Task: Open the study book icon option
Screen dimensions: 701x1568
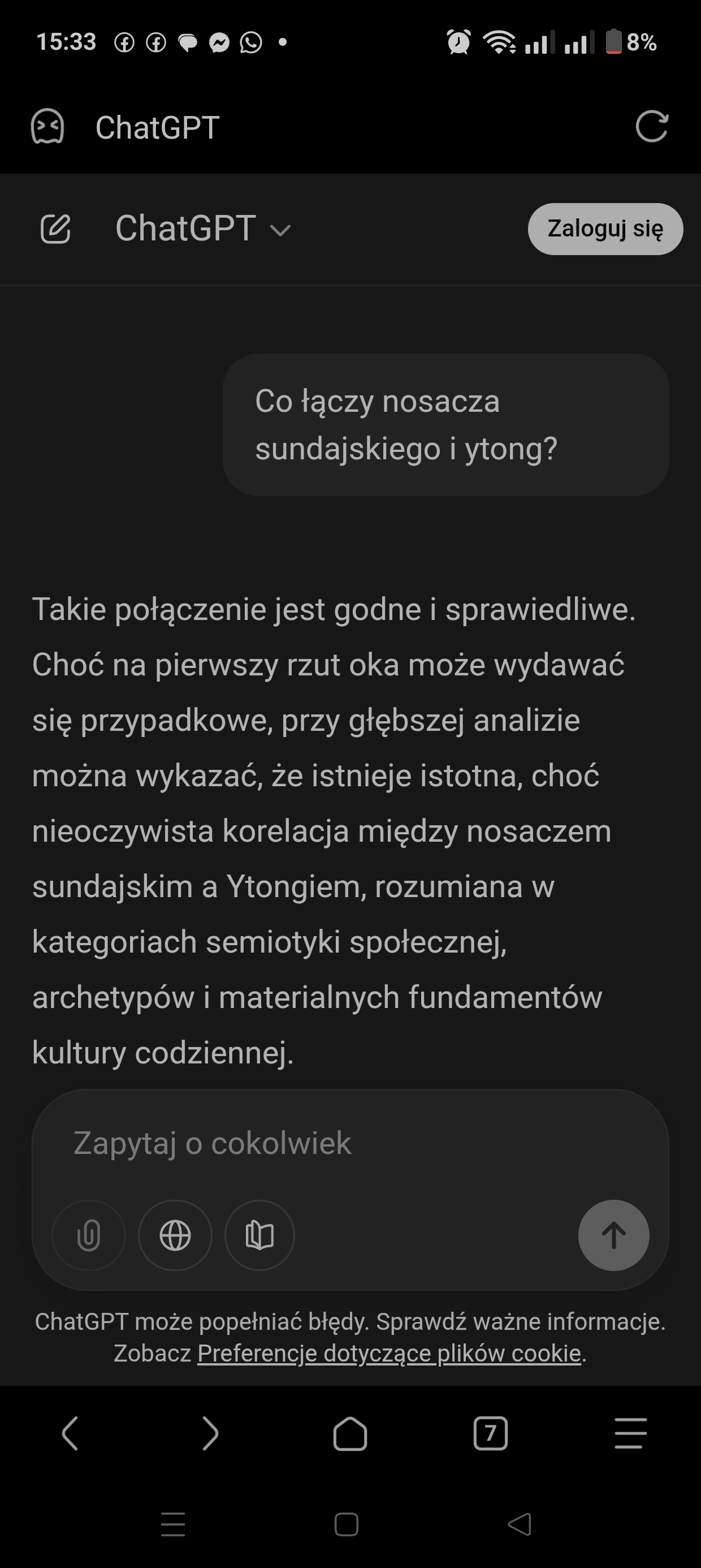Action: [x=260, y=1235]
